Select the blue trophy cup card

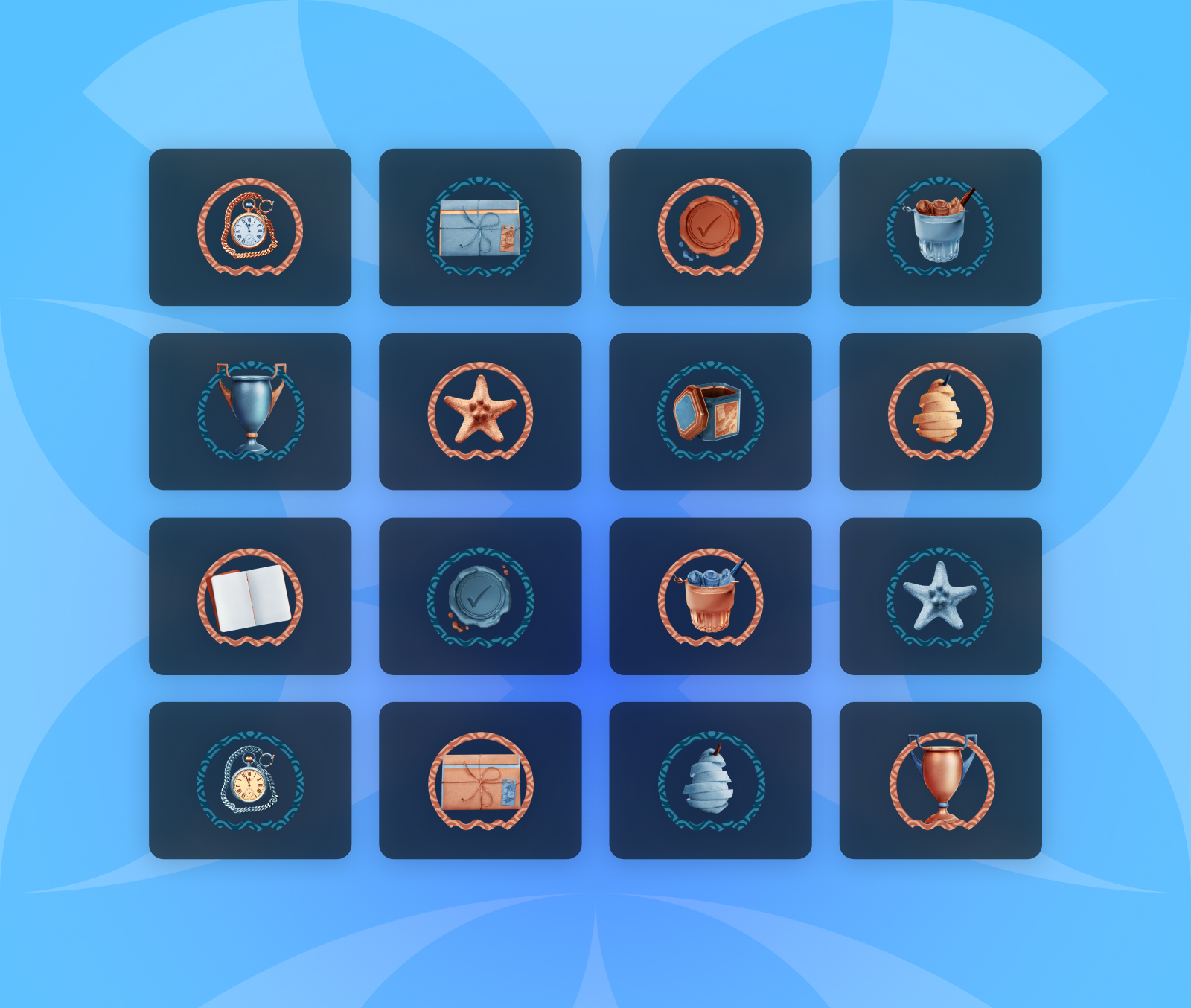point(250,411)
